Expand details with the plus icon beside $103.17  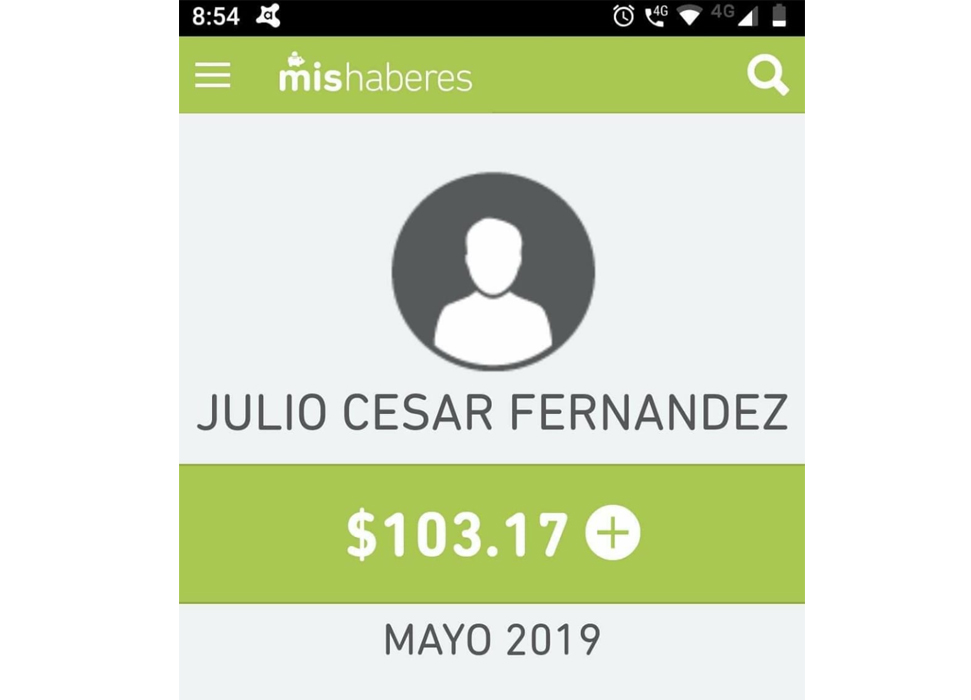coord(612,534)
